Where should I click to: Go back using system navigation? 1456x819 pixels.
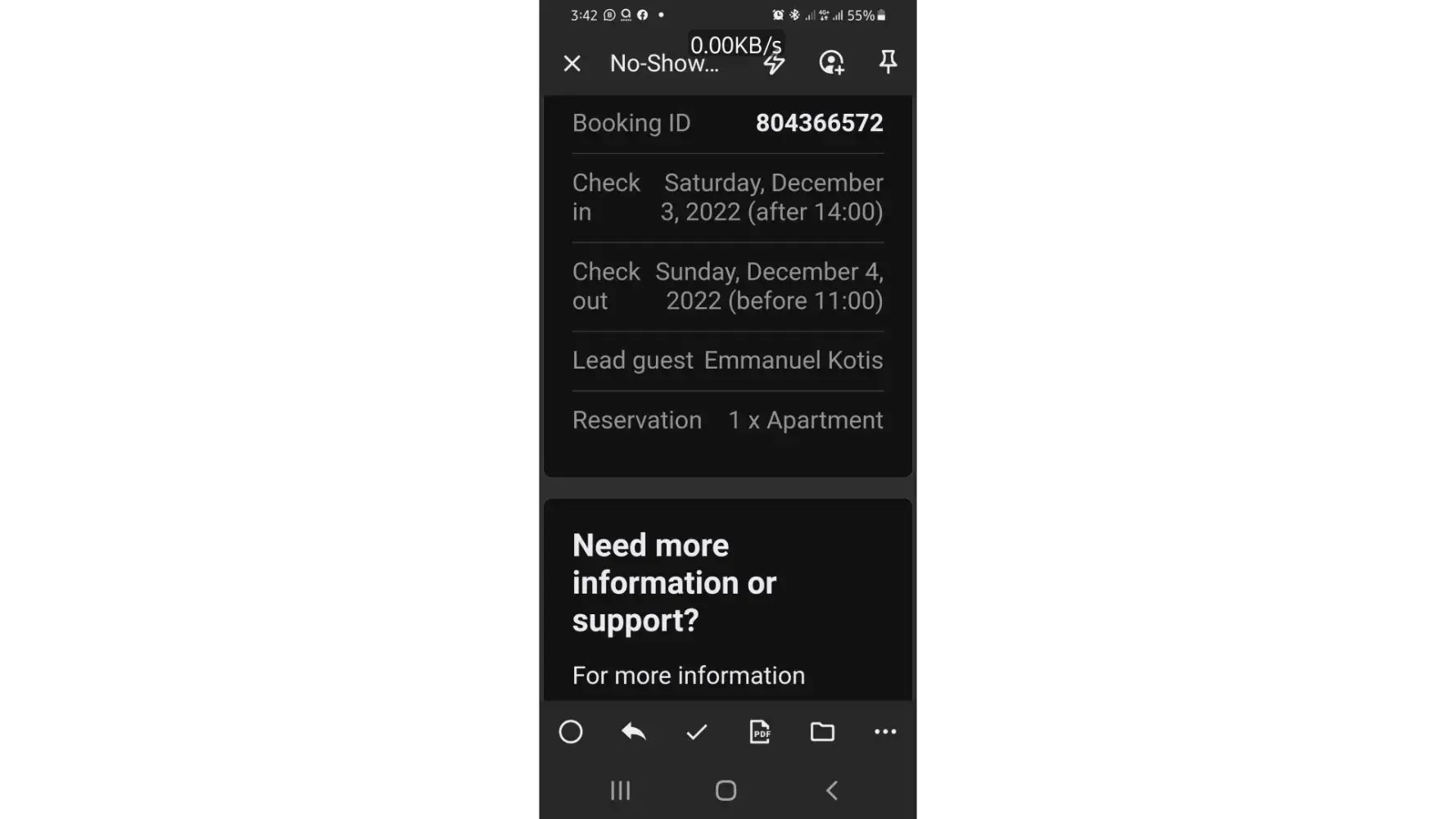[832, 790]
